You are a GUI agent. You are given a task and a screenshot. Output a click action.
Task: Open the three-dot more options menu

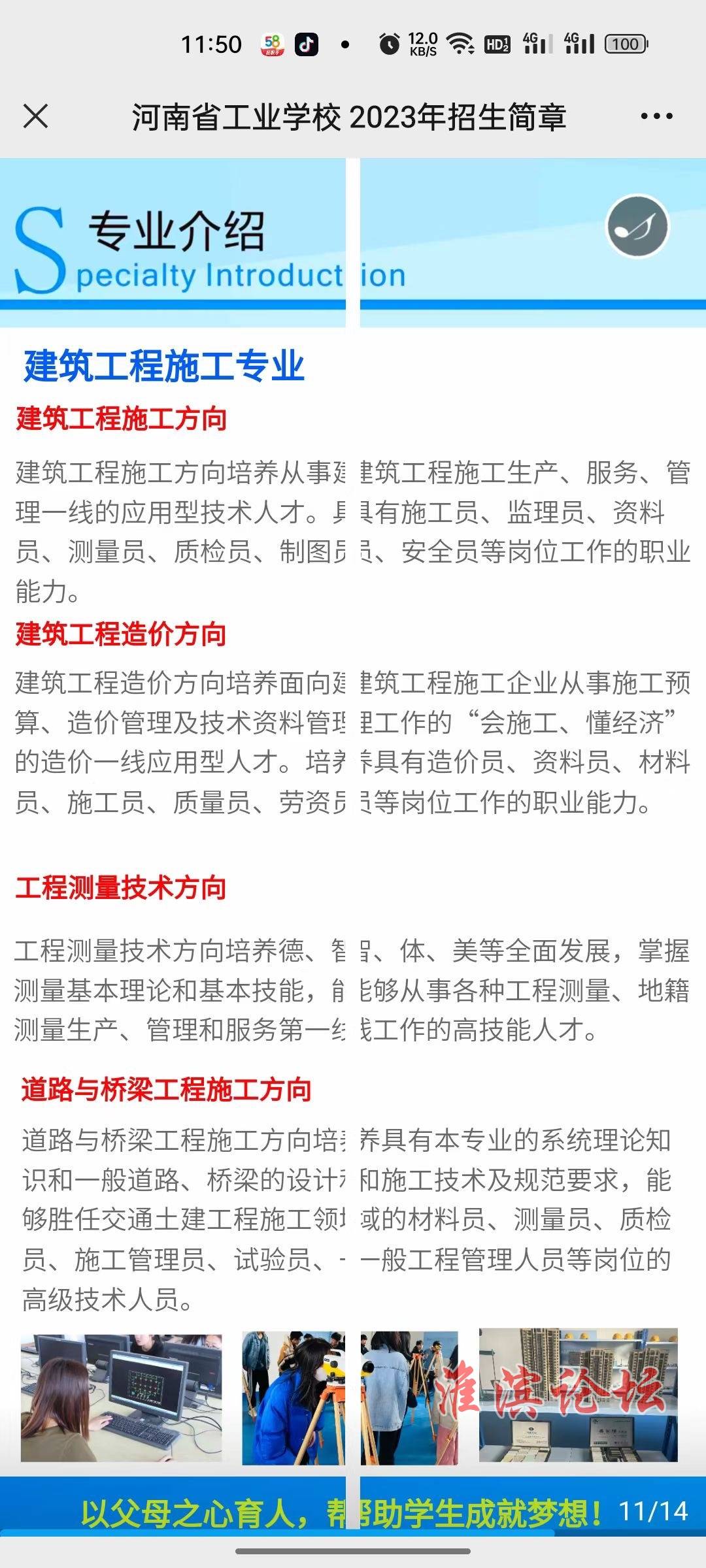click(x=656, y=116)
